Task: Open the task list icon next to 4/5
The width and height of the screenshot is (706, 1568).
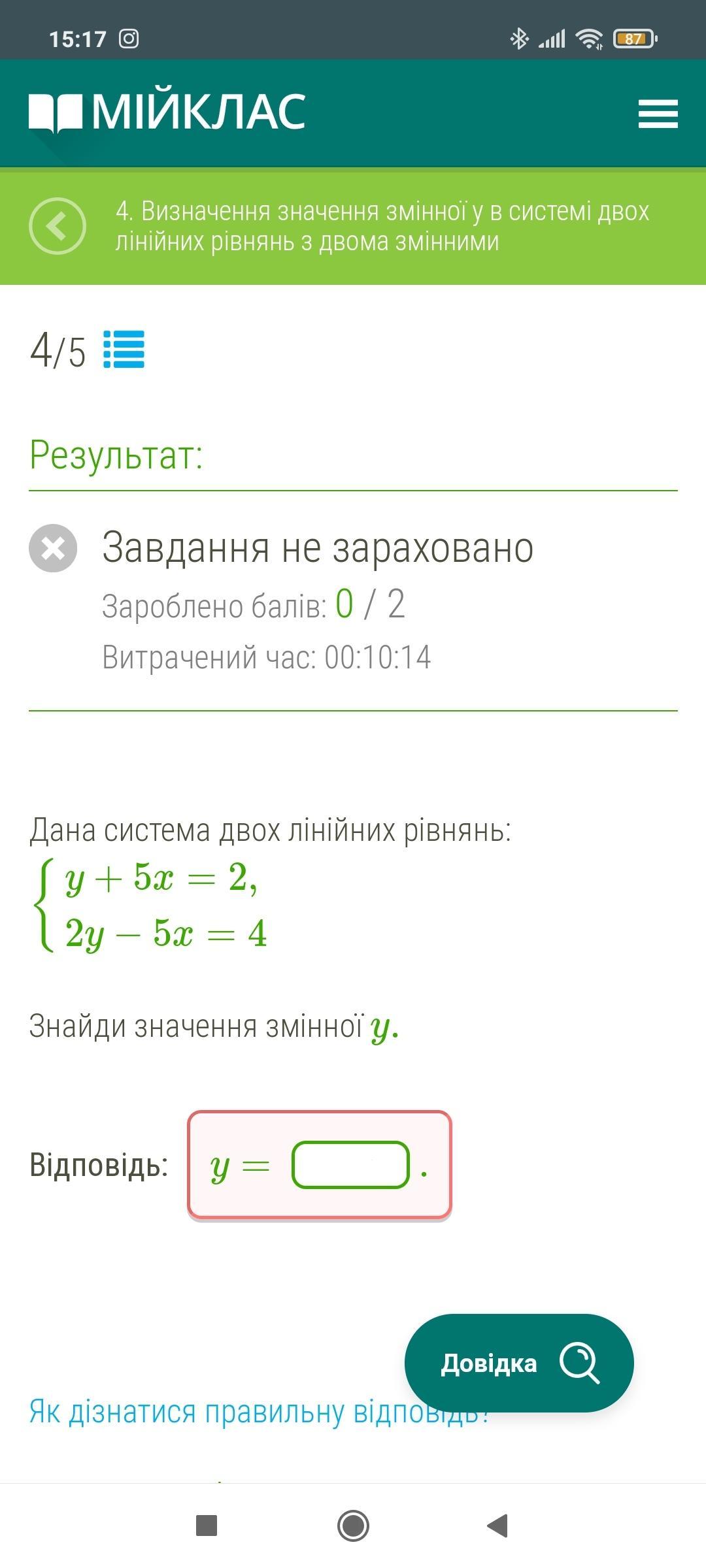Action: [x=124, y=350]
